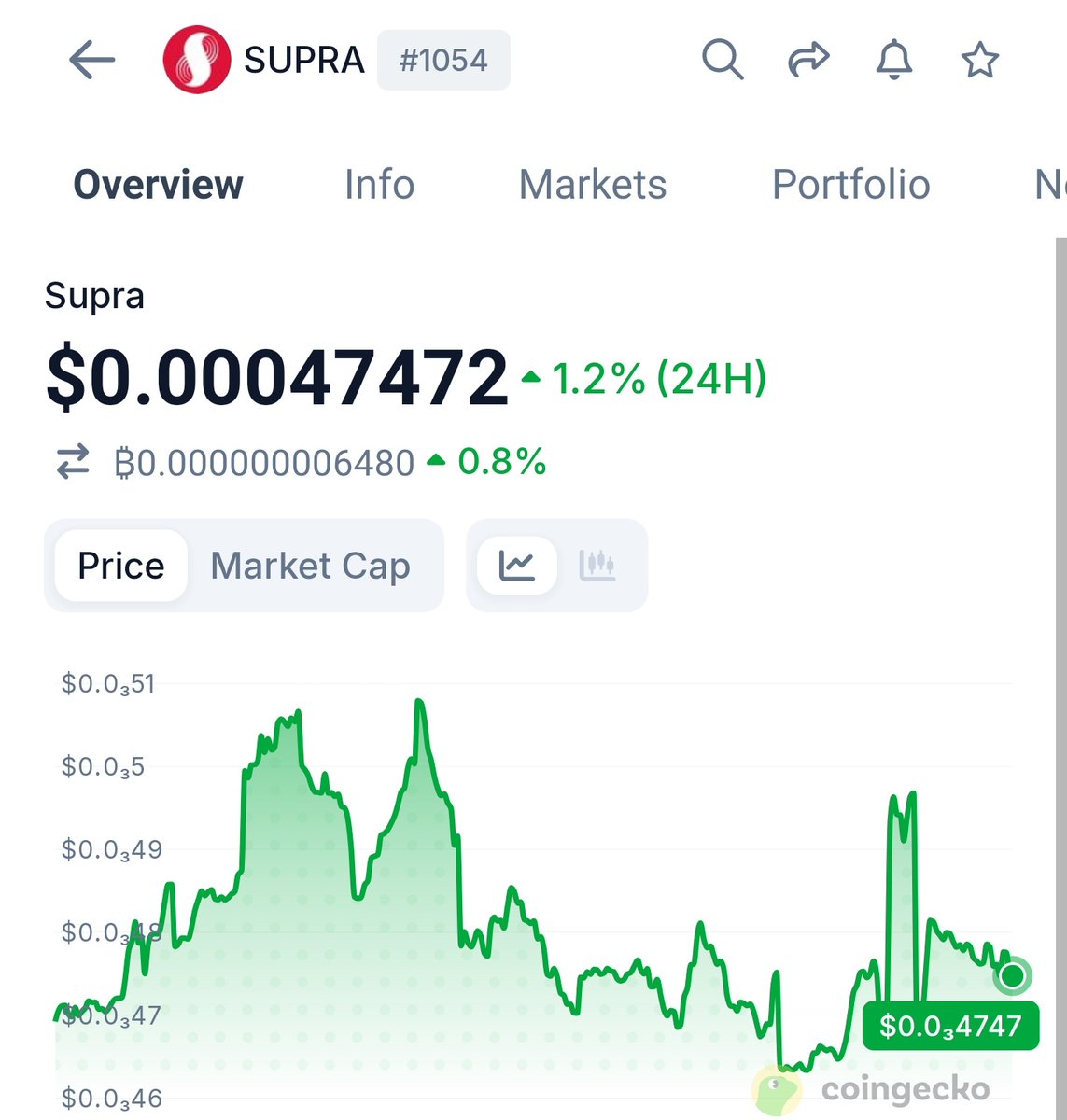
Task: Add SUPRA to favorites with the star
Action: point(979,61)
